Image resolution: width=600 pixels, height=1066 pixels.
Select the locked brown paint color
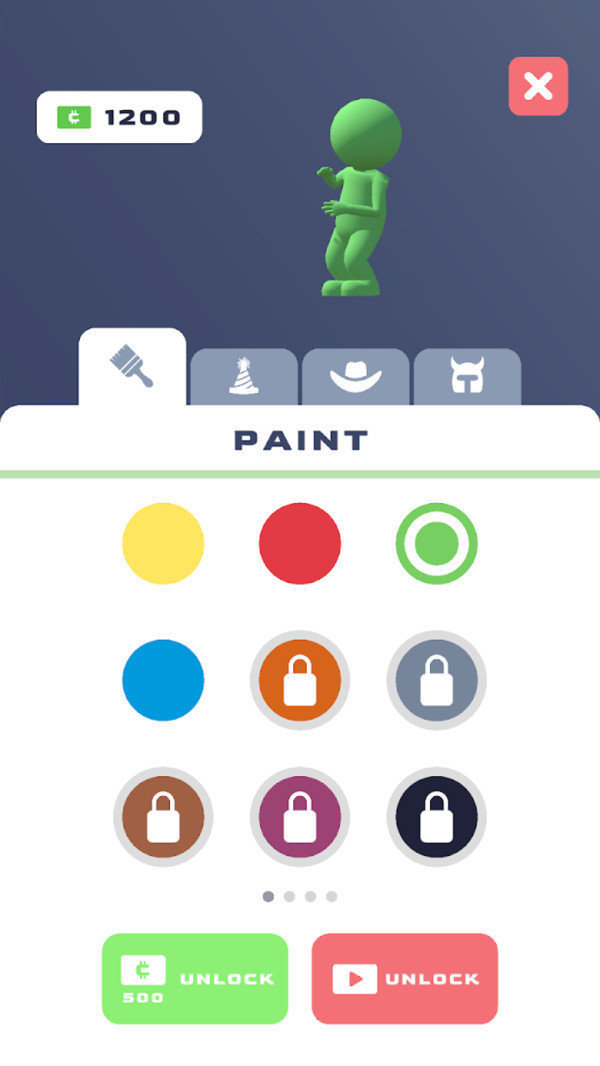pyautogui.click(x=163, y=816)
